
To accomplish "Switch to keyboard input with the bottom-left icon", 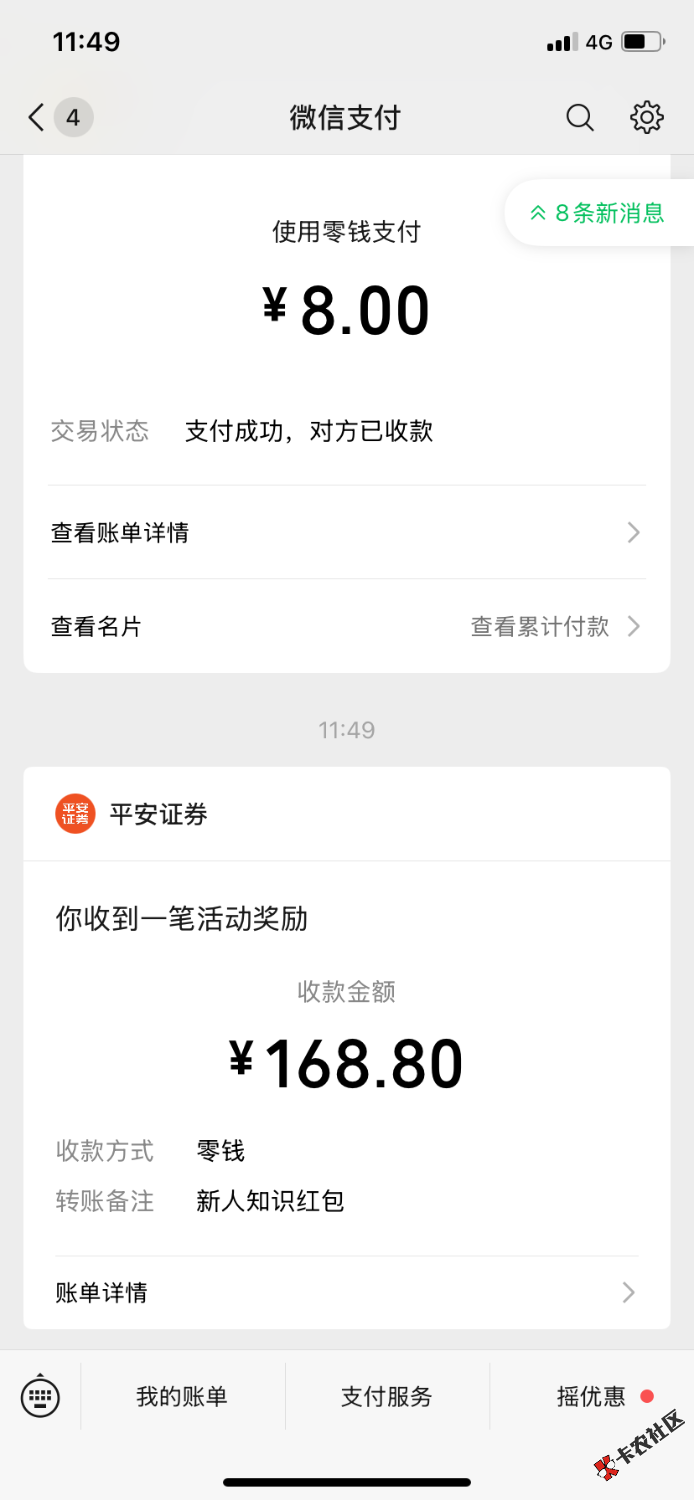I will [x=40, y=1397].
